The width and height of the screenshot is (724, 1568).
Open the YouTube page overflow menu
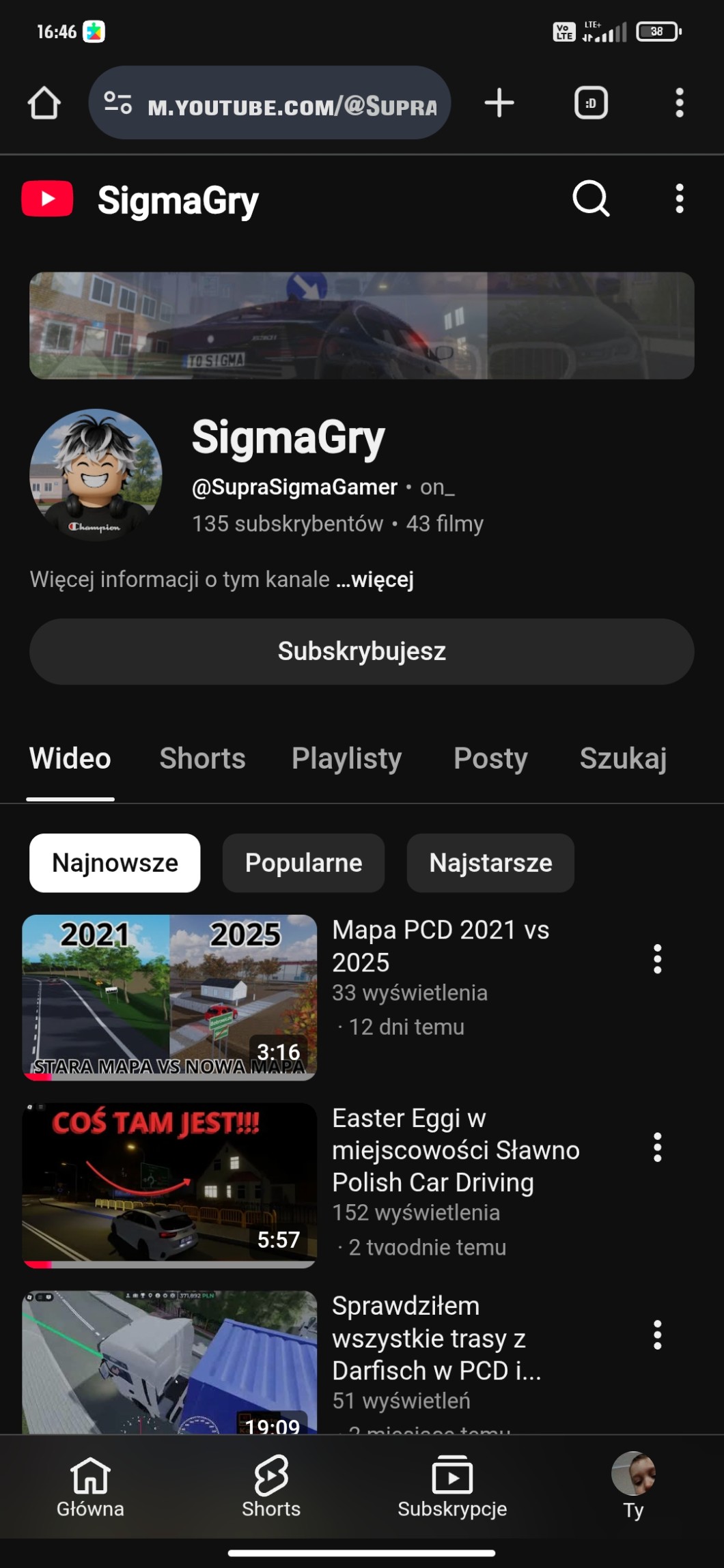[x=679, y=199]
